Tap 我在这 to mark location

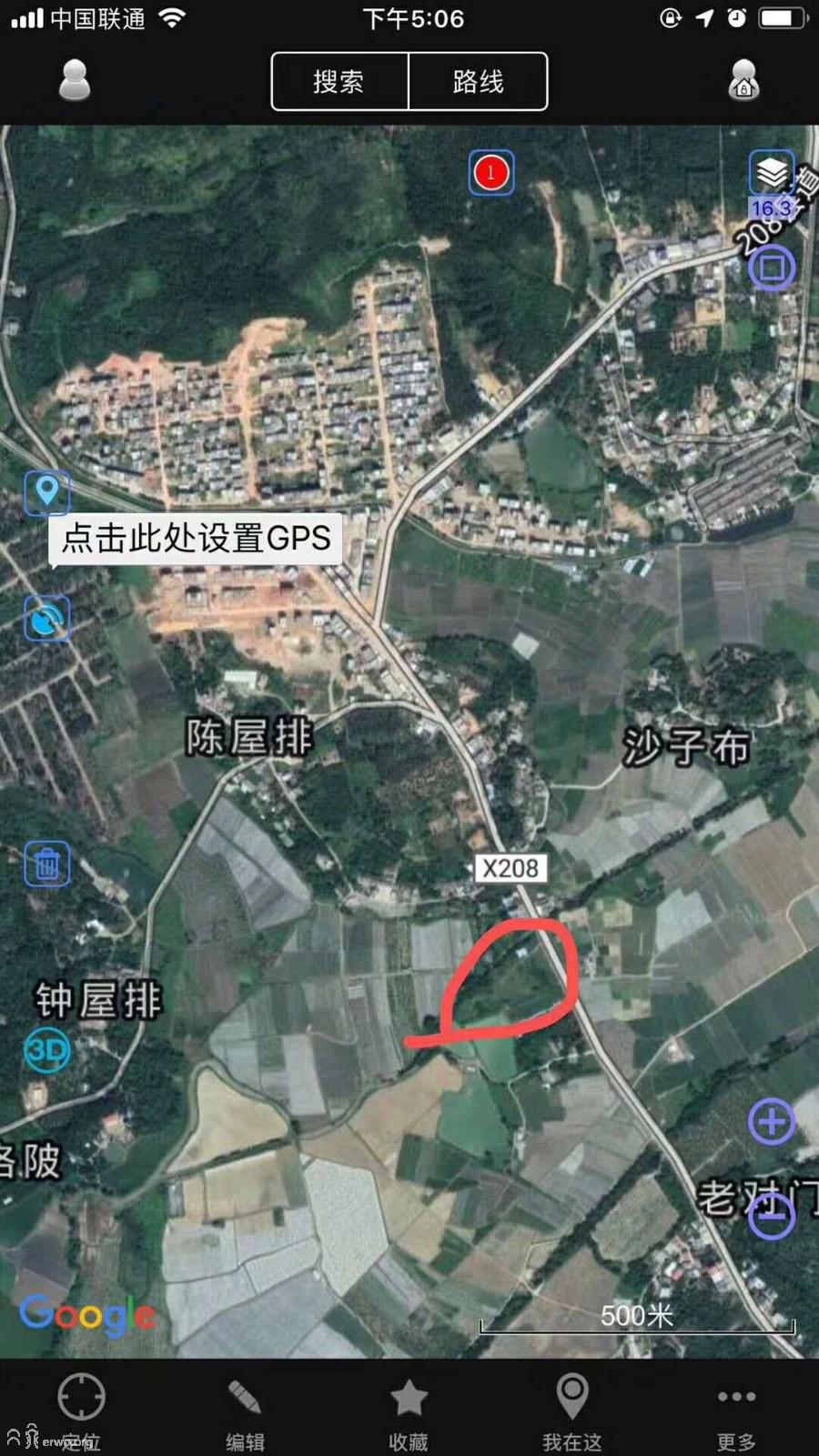pos(572,1410)
